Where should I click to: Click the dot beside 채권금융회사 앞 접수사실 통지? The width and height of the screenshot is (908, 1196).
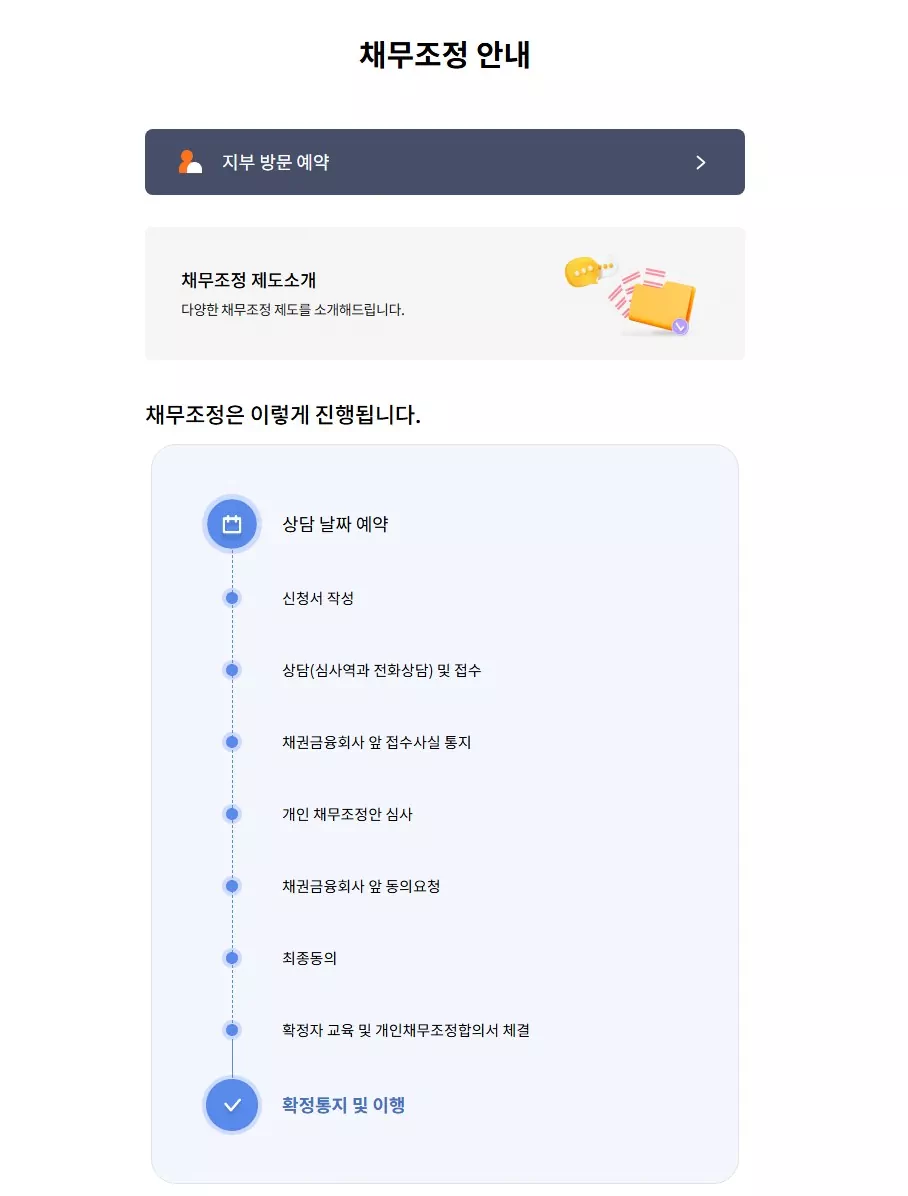pos(231,741)
